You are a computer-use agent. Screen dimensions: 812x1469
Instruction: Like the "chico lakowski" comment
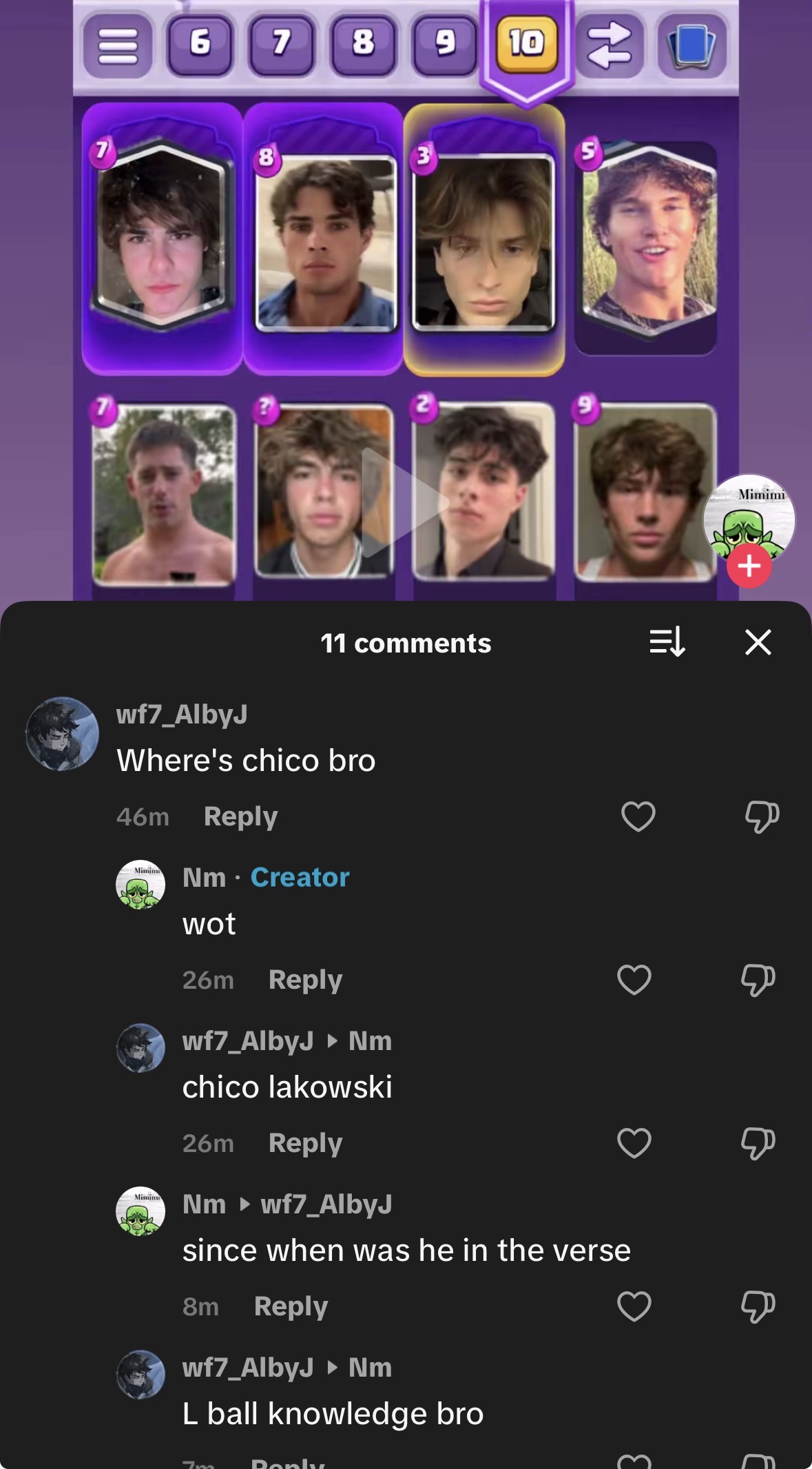tap(634, 1143)
